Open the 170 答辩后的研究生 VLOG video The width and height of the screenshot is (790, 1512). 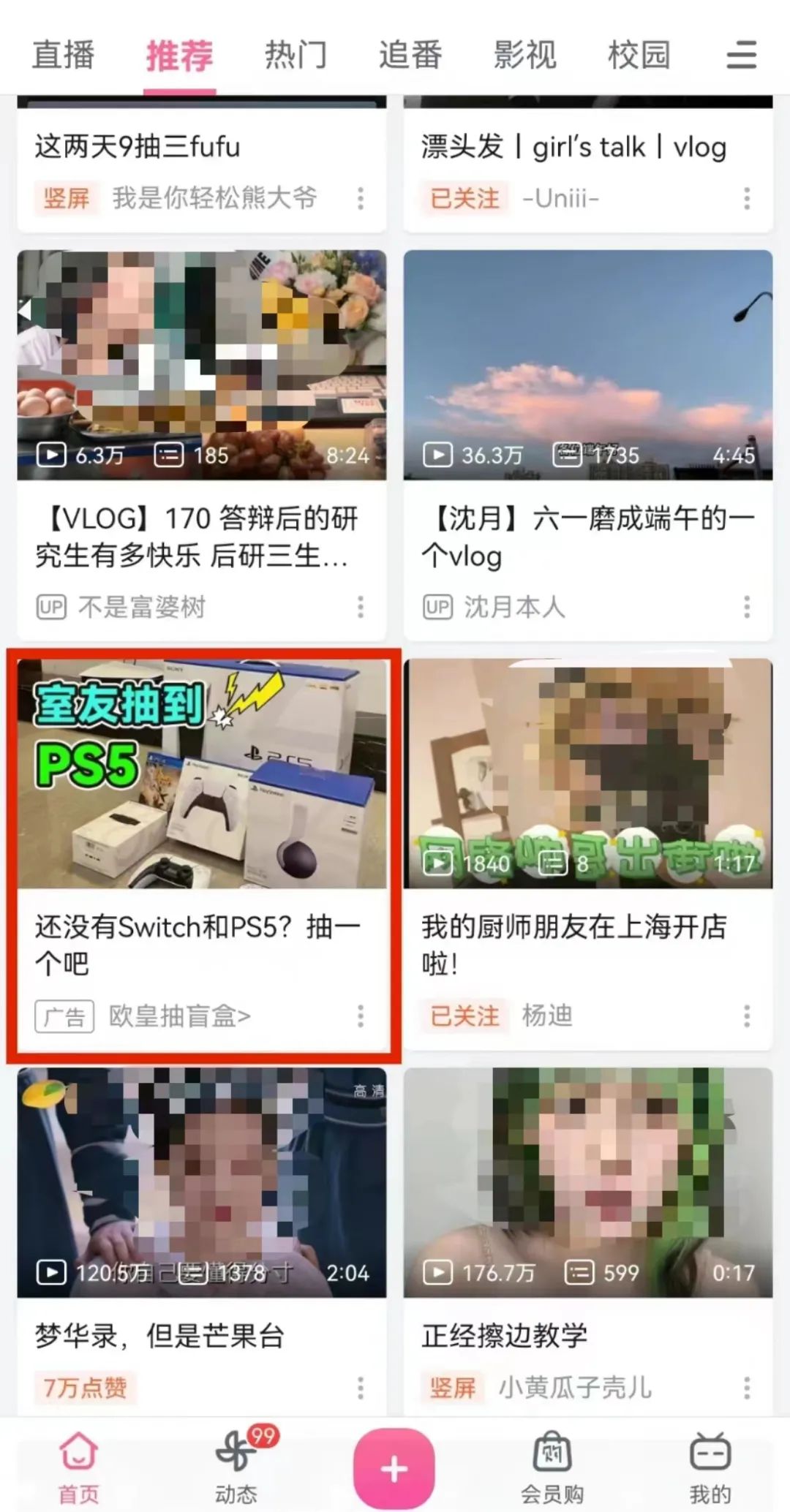tap(201, 366)
